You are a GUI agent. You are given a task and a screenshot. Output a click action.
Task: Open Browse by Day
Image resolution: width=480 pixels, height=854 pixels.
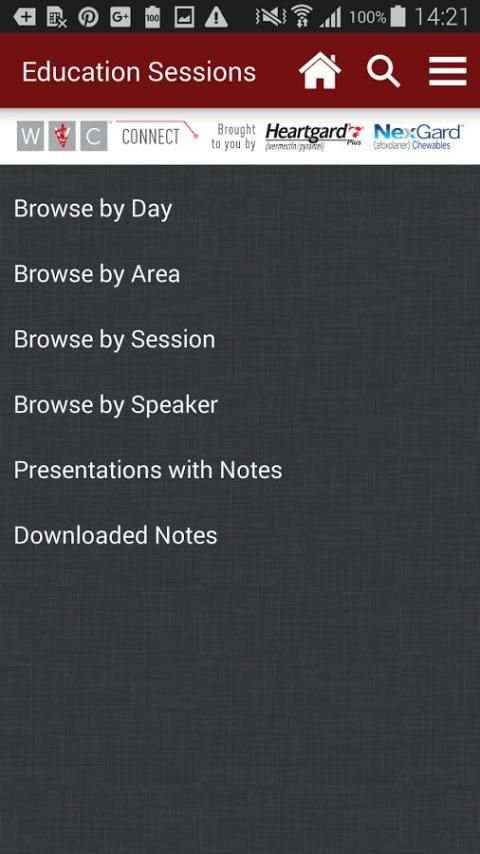240,209
